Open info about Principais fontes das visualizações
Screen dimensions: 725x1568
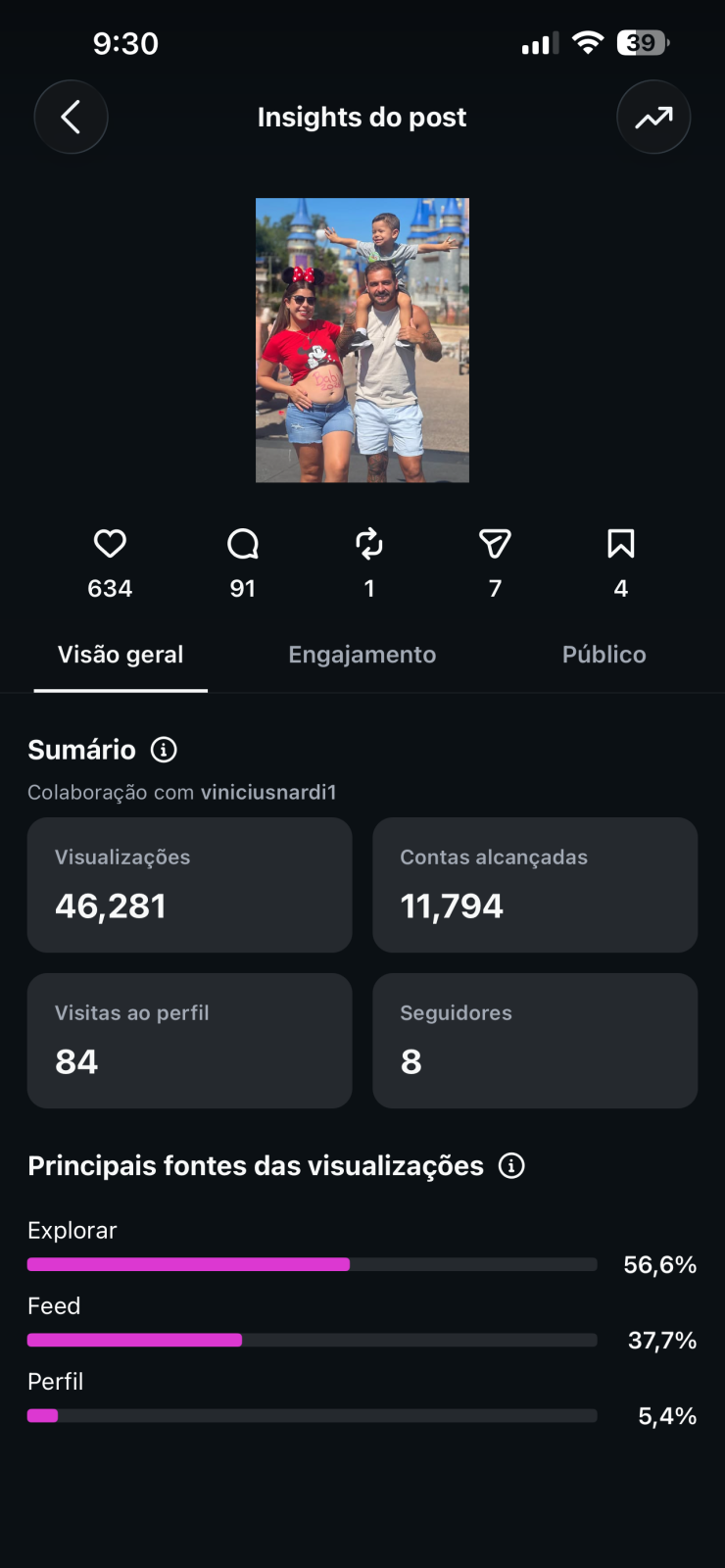pos(511,1165)
